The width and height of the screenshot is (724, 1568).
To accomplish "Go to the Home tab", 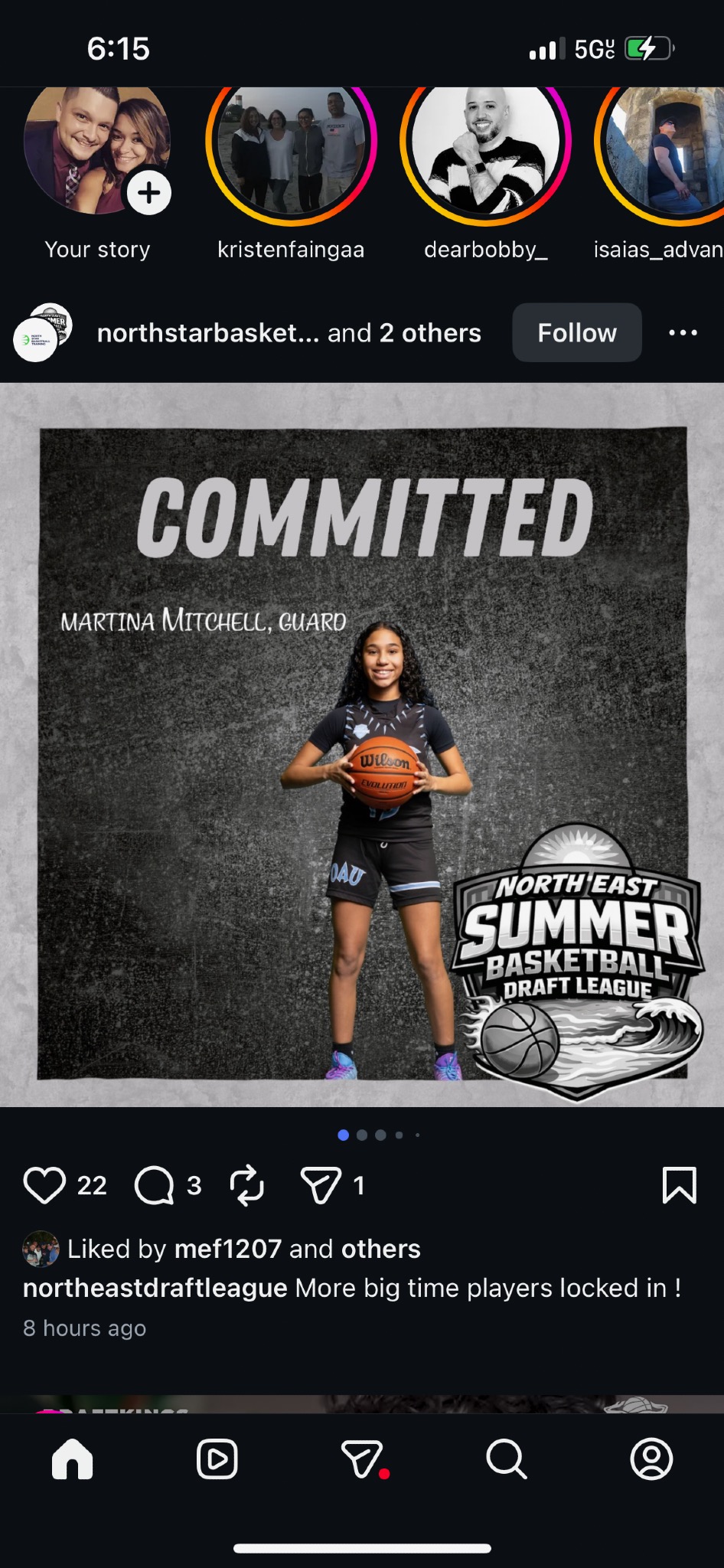I will [73, 1459].
